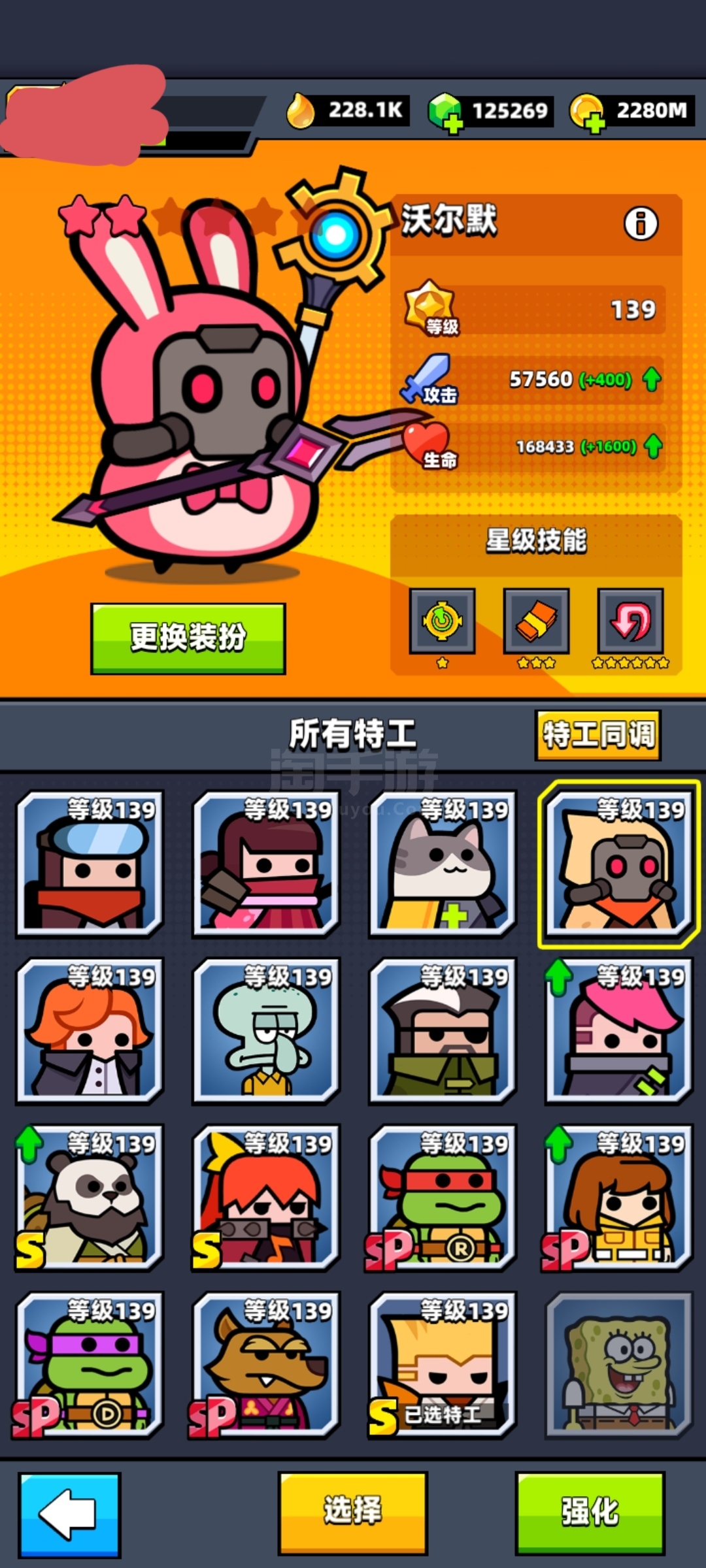The image size is (706, 1568).
Task: Go back with the blue arrow button
Action: 69,1514
